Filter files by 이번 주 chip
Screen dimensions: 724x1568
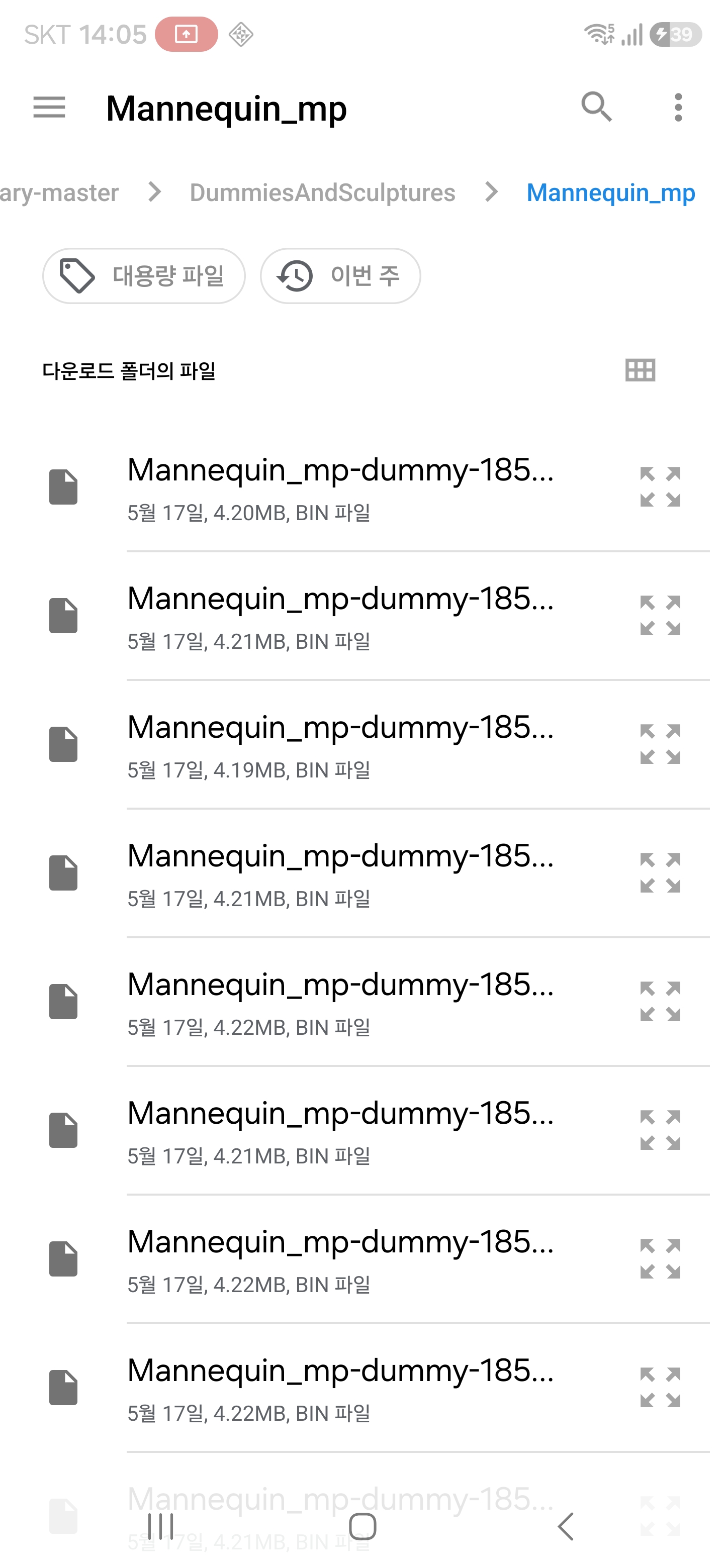340,276
